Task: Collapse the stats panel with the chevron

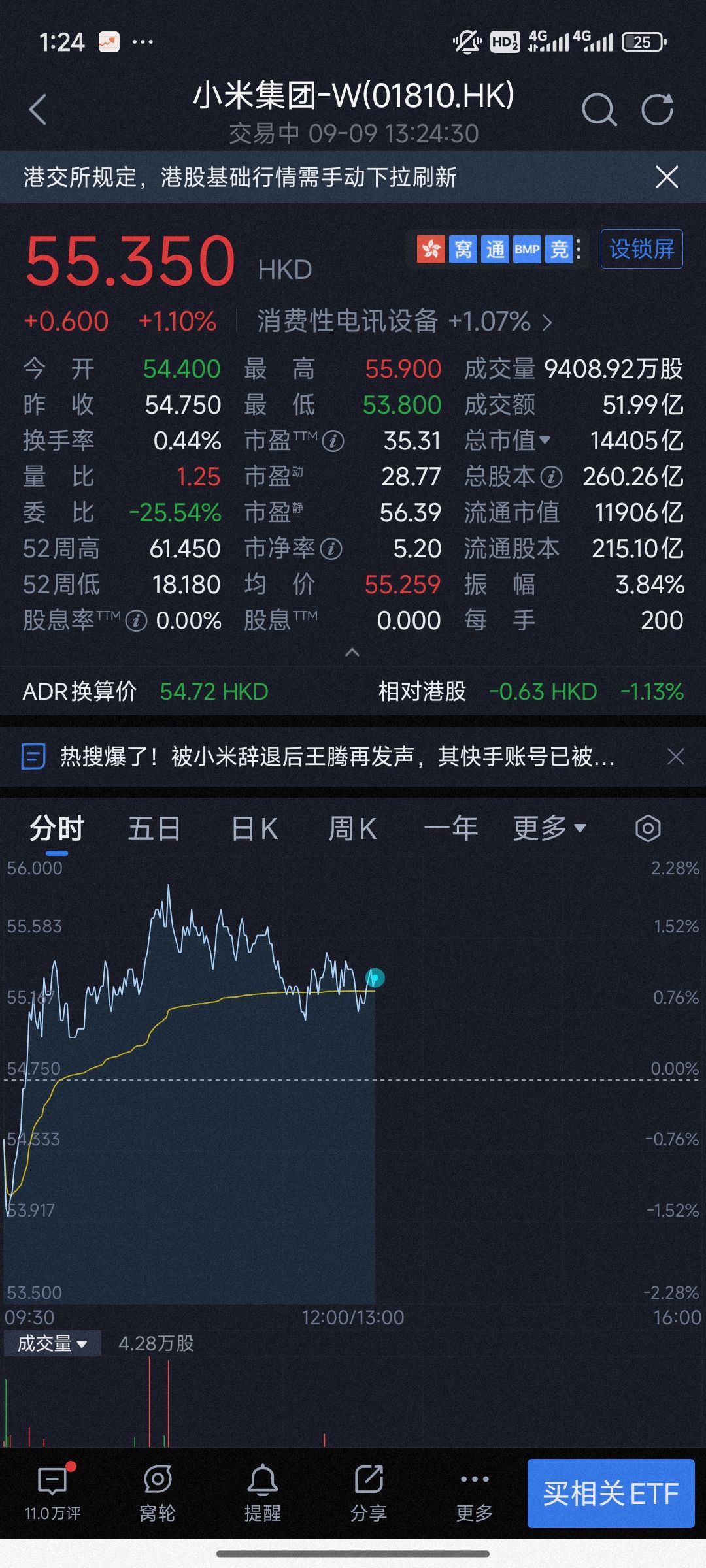Action: 352,652
